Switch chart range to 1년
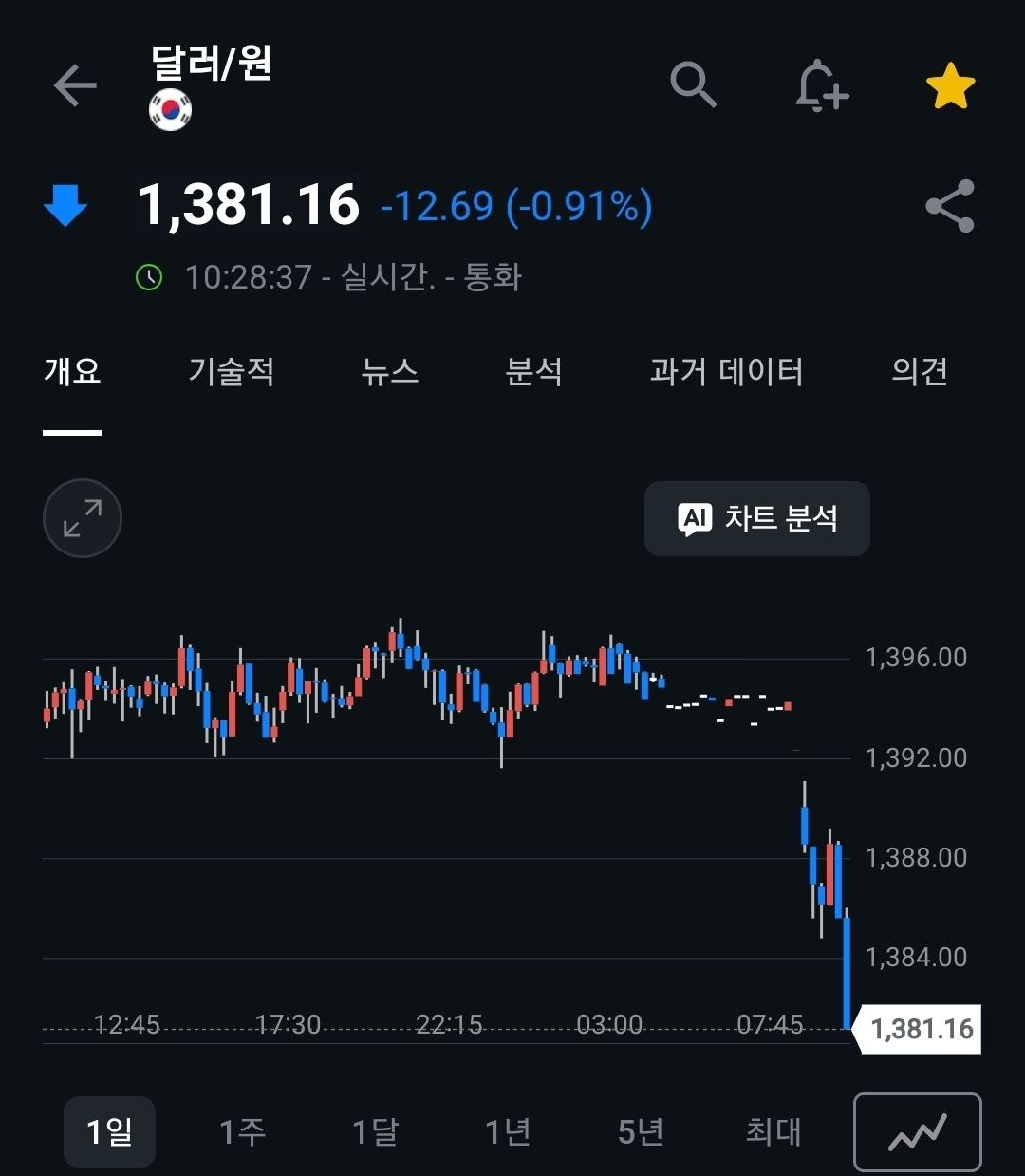The image size is (1025, 1176). (508, 1131)
